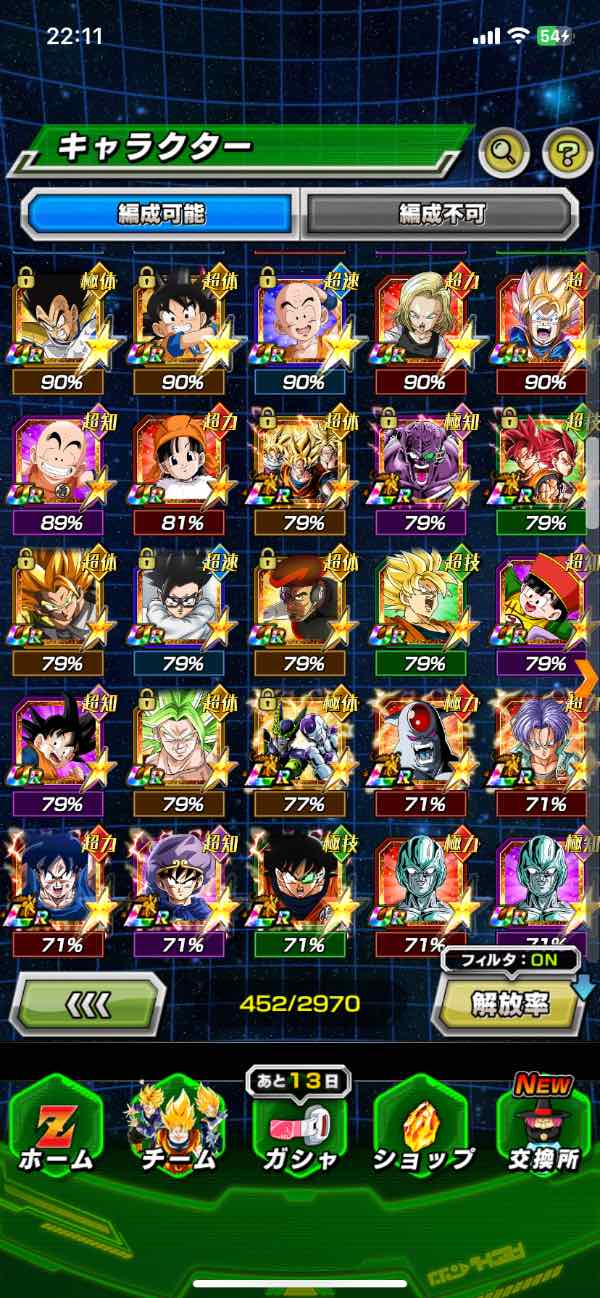The height and width of the screenshot is (1298, 600).
Task: Open the question mark help
Action: [566, 153]
